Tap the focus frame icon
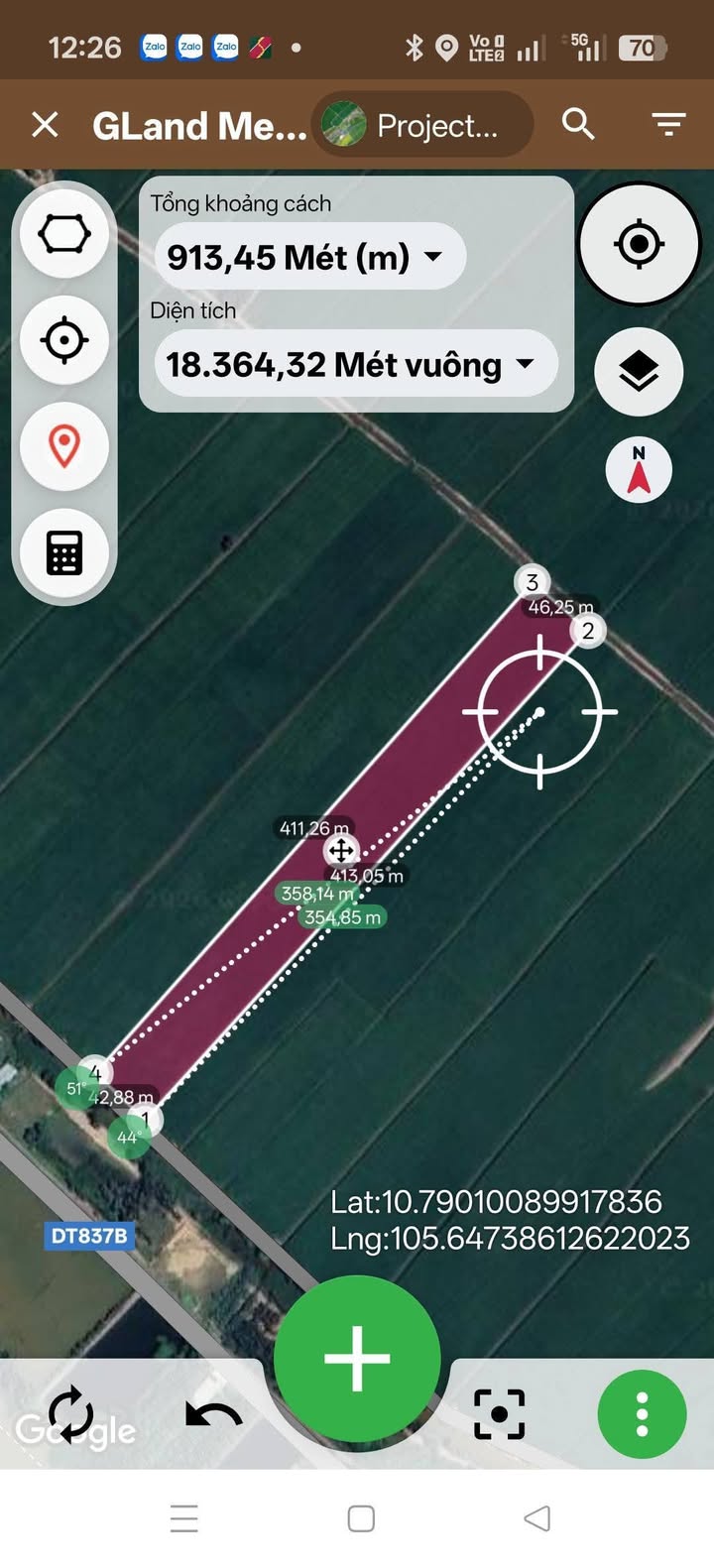Image resolution: width=714 pixels, height=1568 pixels. click(x=499, y=1414)
